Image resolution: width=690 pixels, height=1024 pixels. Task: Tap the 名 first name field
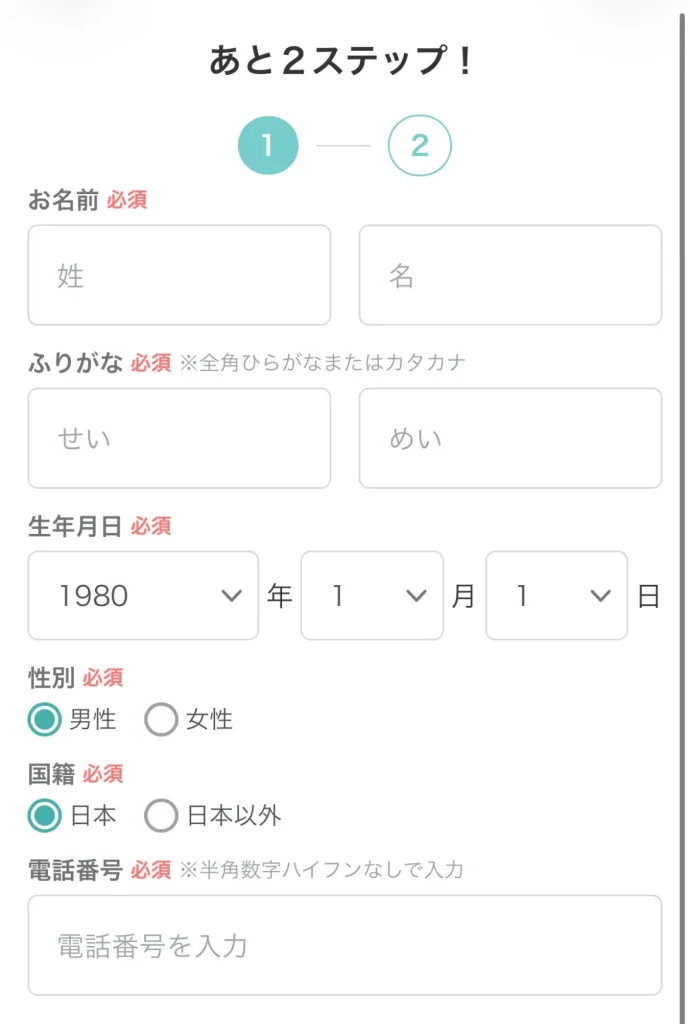click(x=510, y=275)
